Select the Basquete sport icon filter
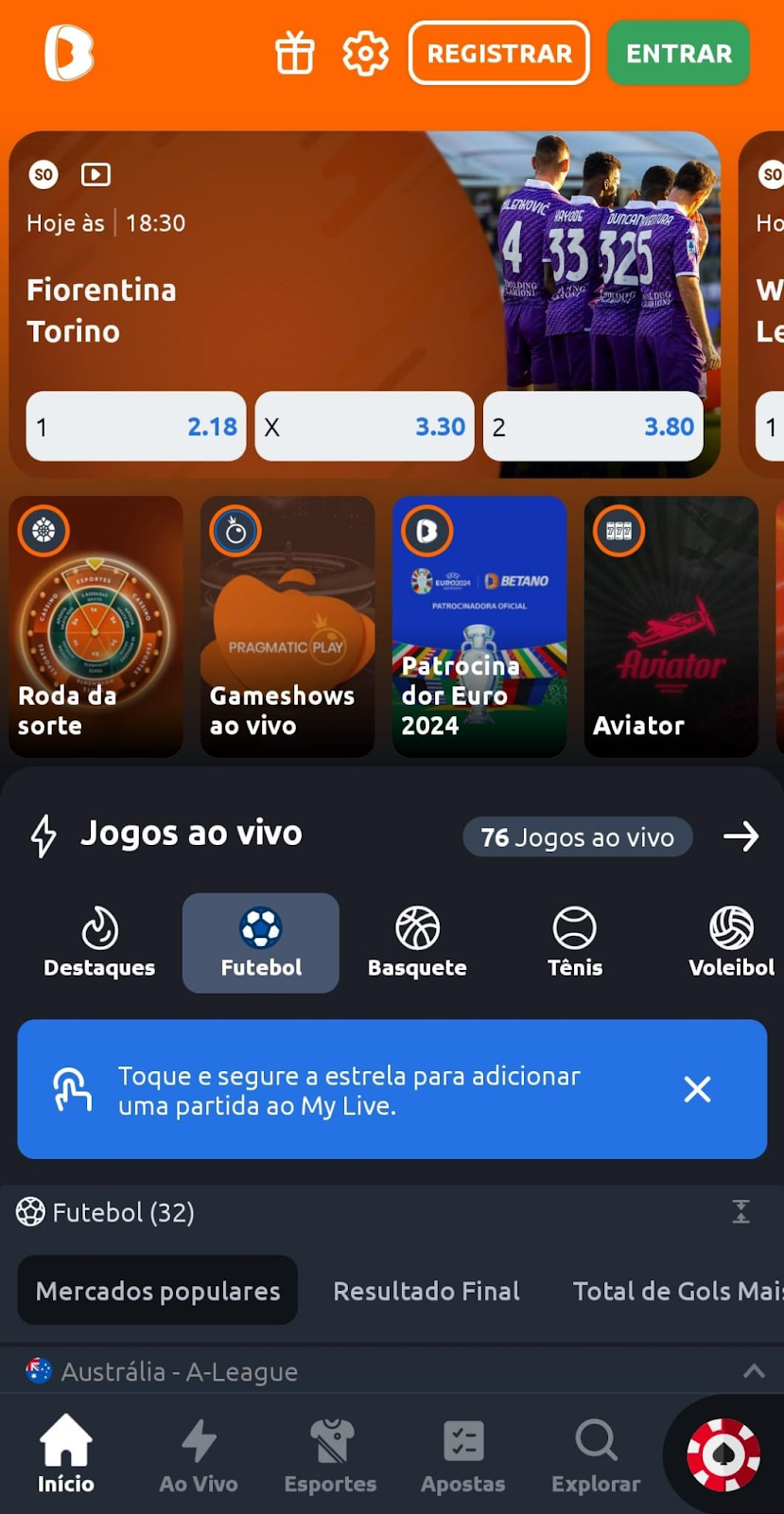 (x=417, y=942)
